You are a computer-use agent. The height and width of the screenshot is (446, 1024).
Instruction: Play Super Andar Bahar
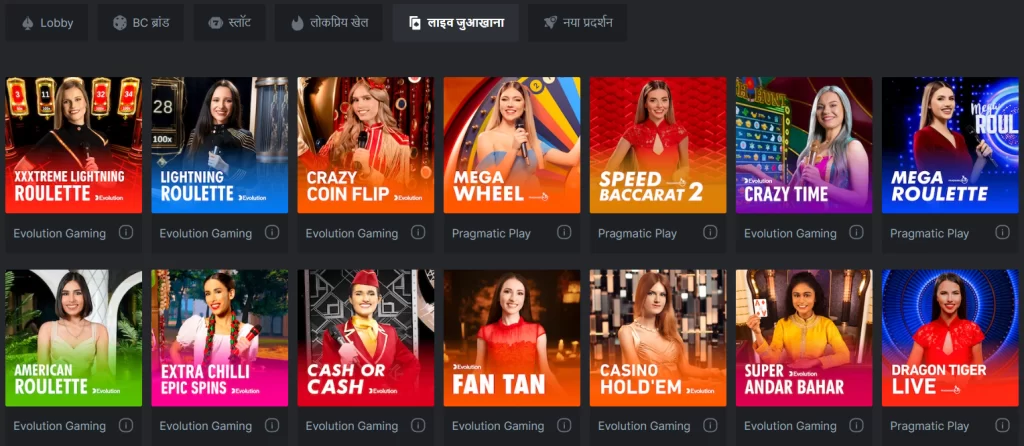[x=803, y=337]
